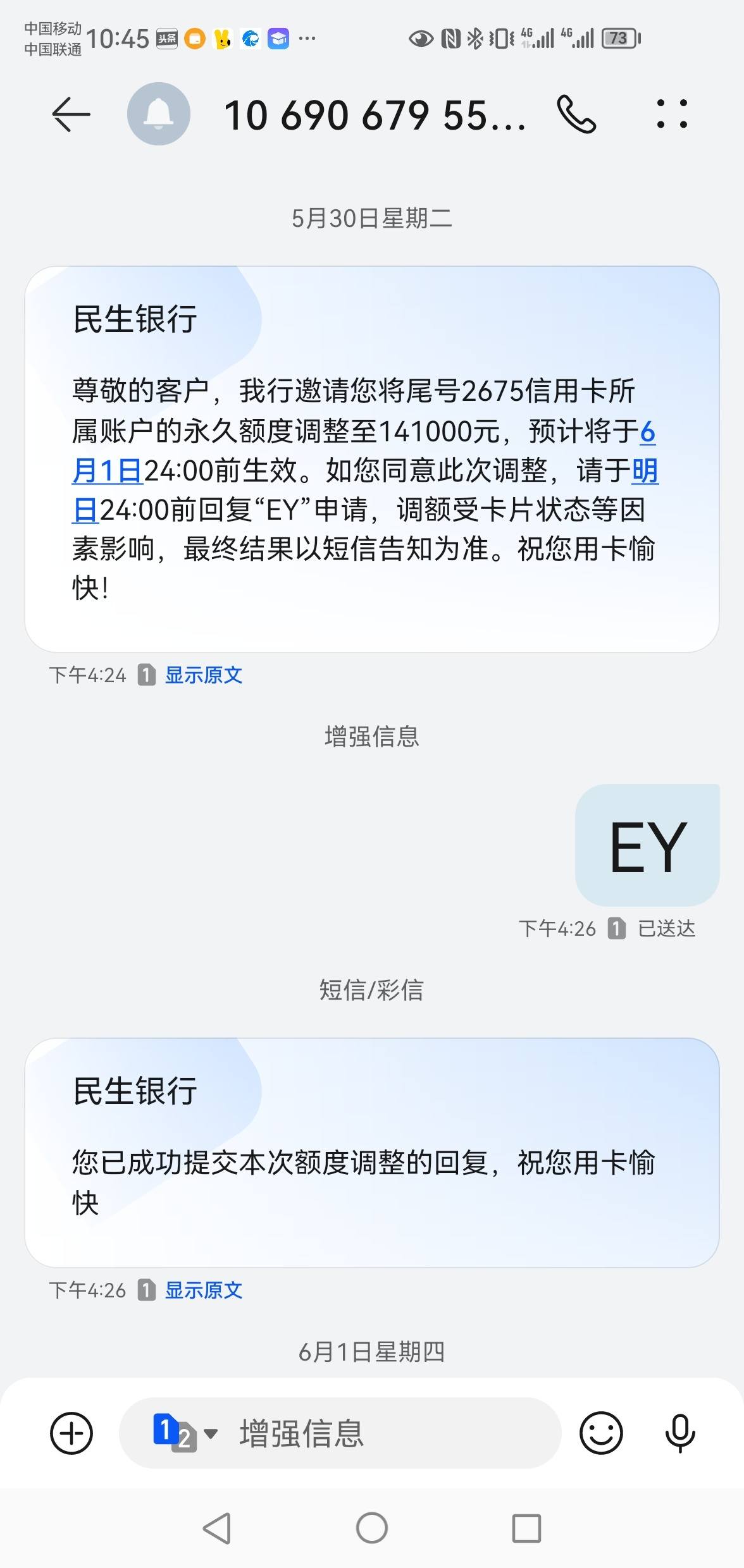
Task: Open the 6月1日 date link
Action: pyautogui.click(x=364, y=451)
